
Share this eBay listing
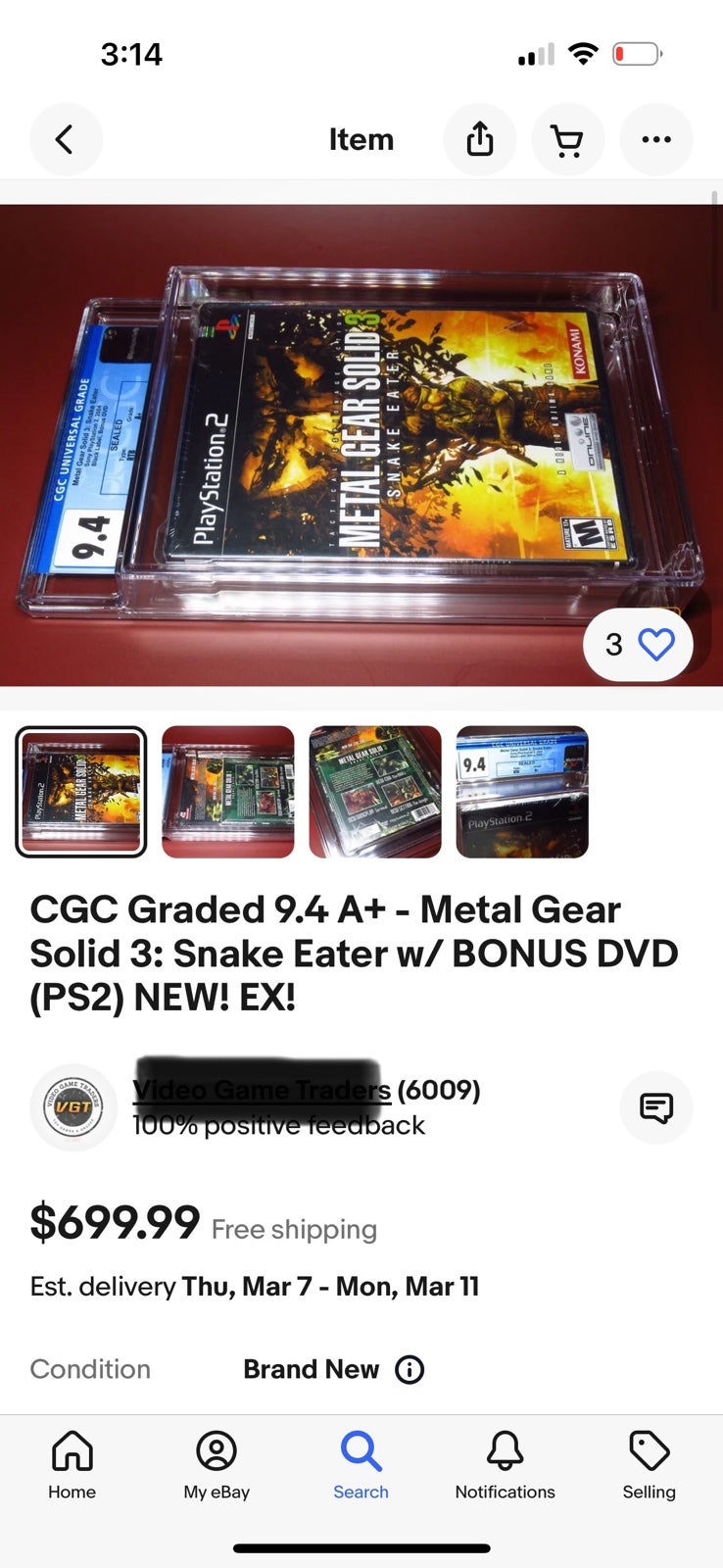[x=480, y=139]
